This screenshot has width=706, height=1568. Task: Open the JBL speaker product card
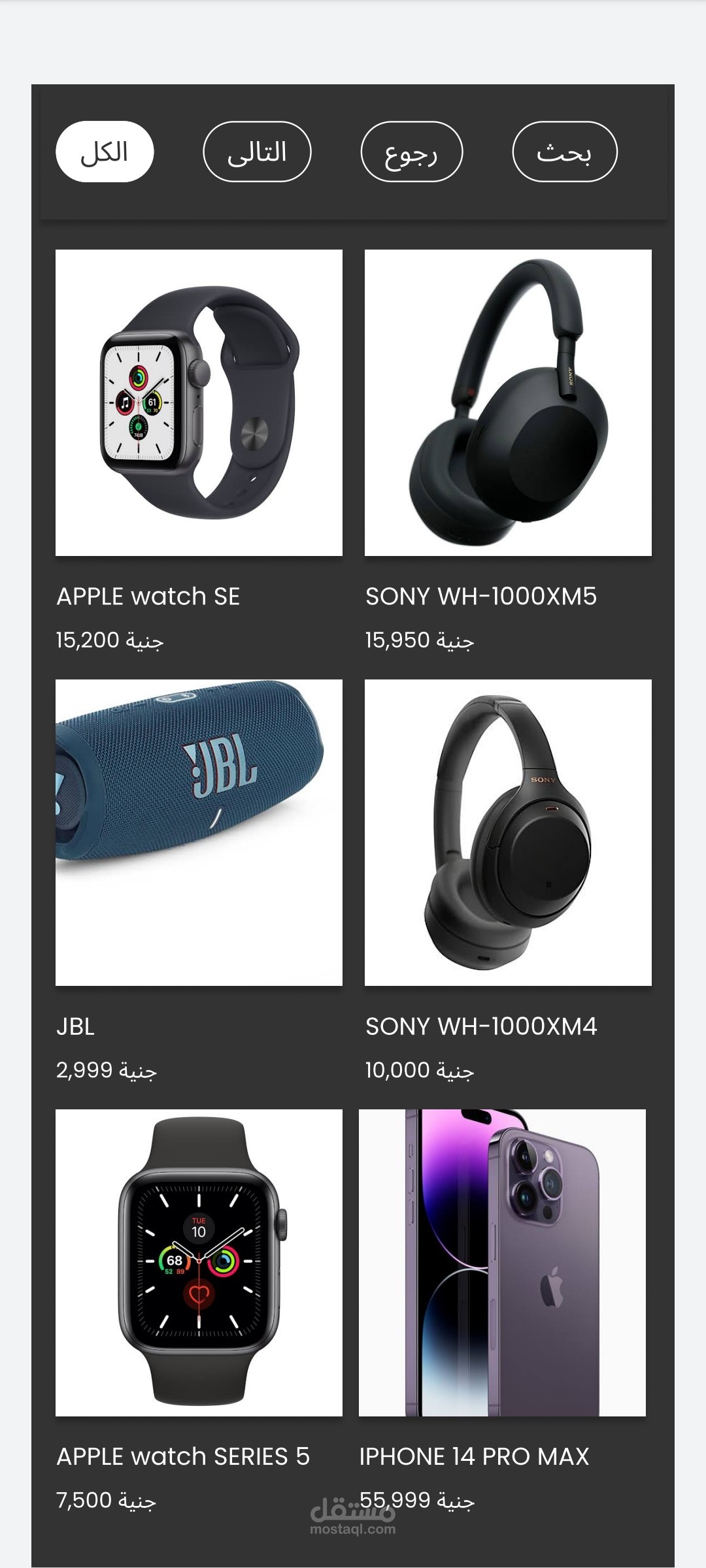click(199, 832)
